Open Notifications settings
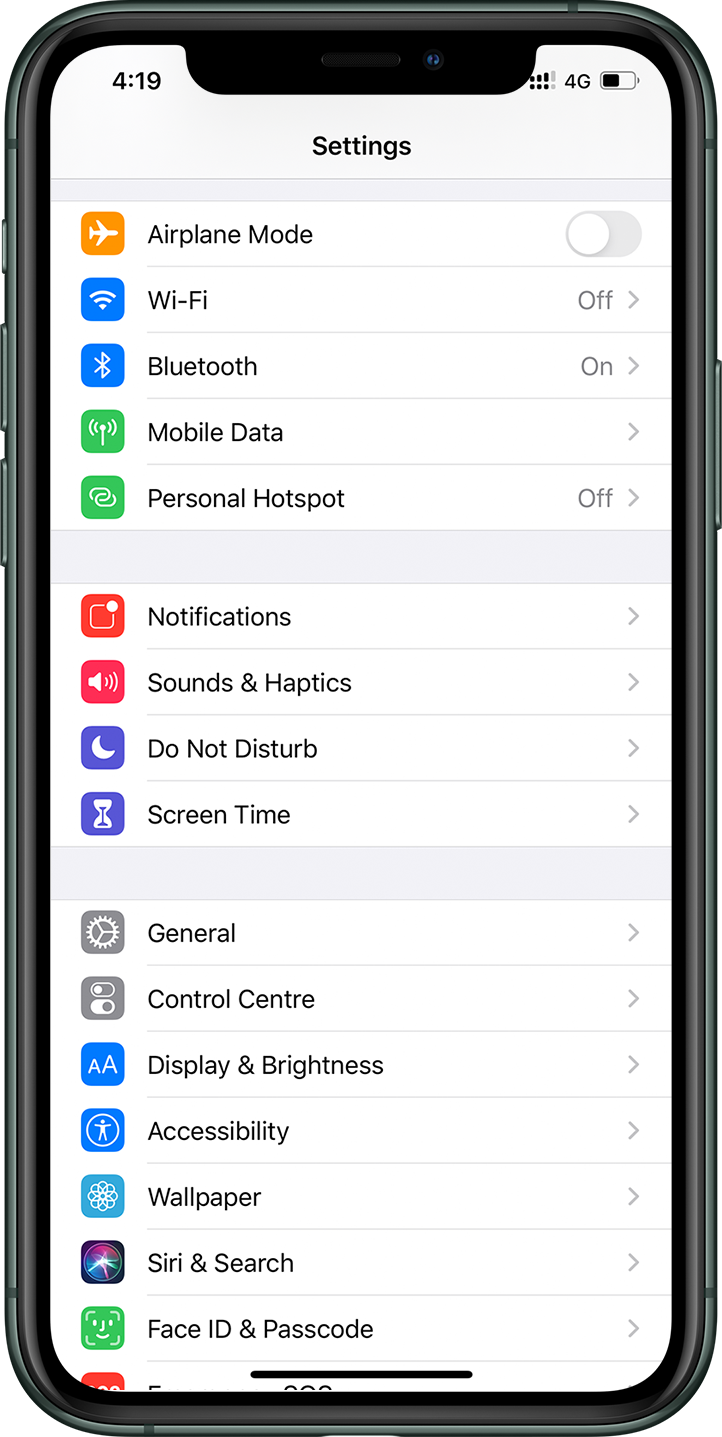The width and height of the screenshot is (722, 1437). [361, 616]
